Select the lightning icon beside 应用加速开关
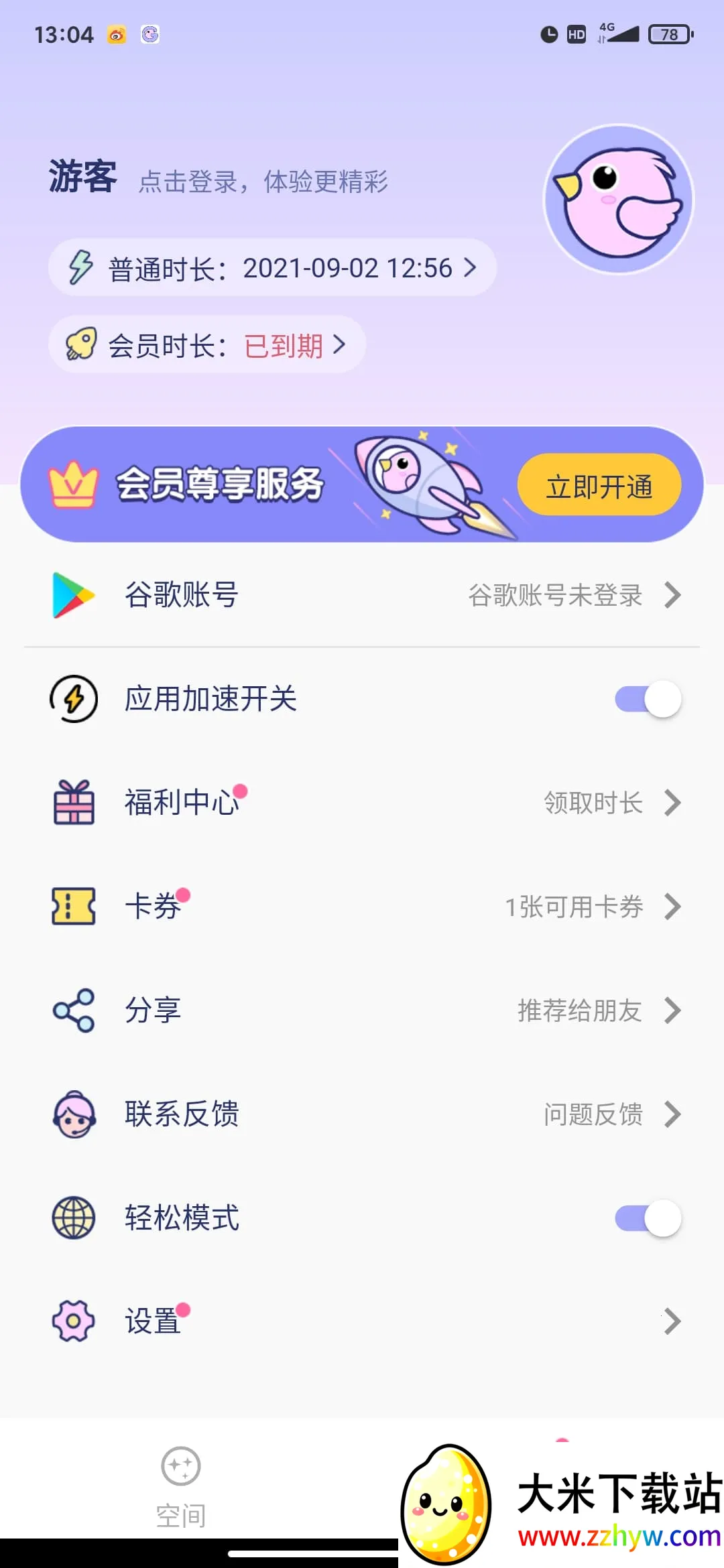 [x=73, y=699]
